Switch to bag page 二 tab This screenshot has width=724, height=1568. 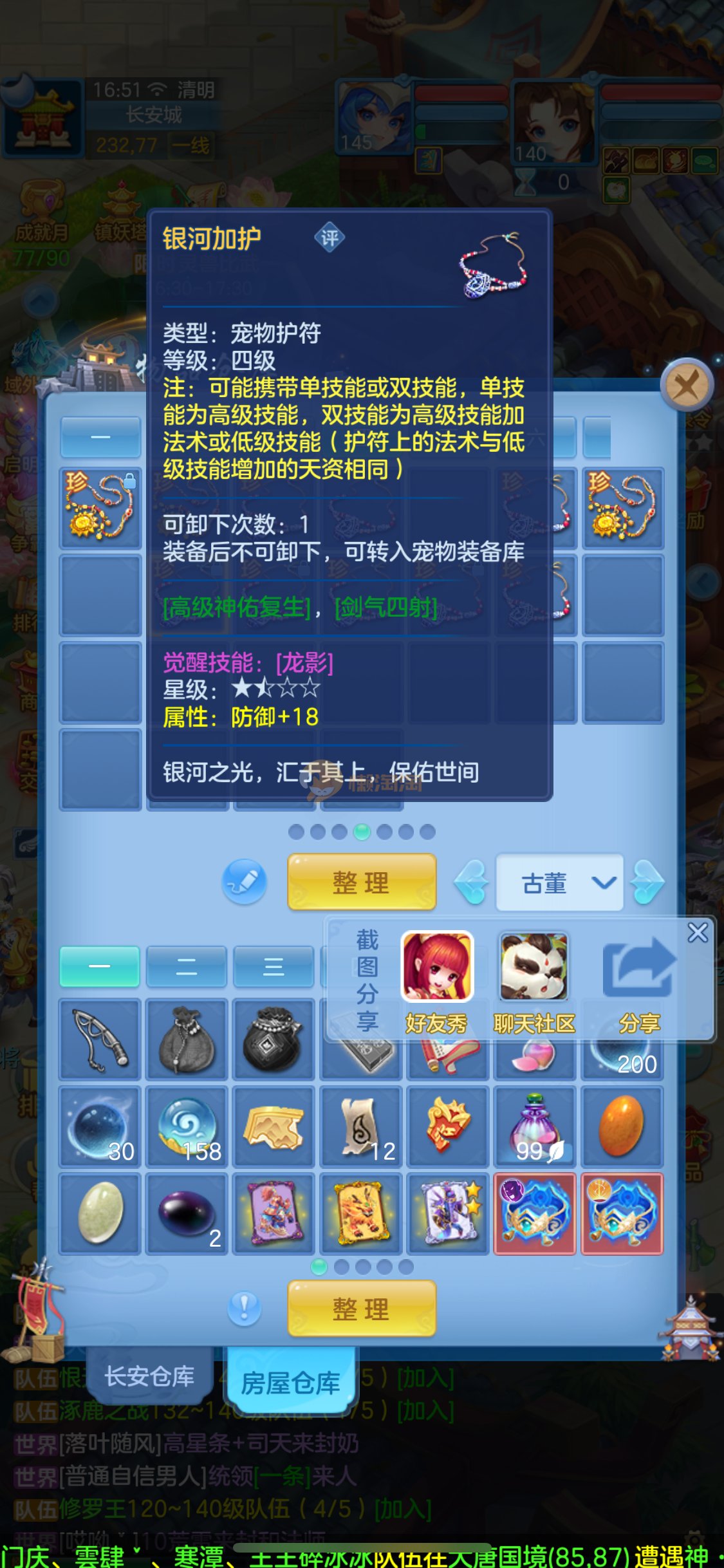coord(187,967)
